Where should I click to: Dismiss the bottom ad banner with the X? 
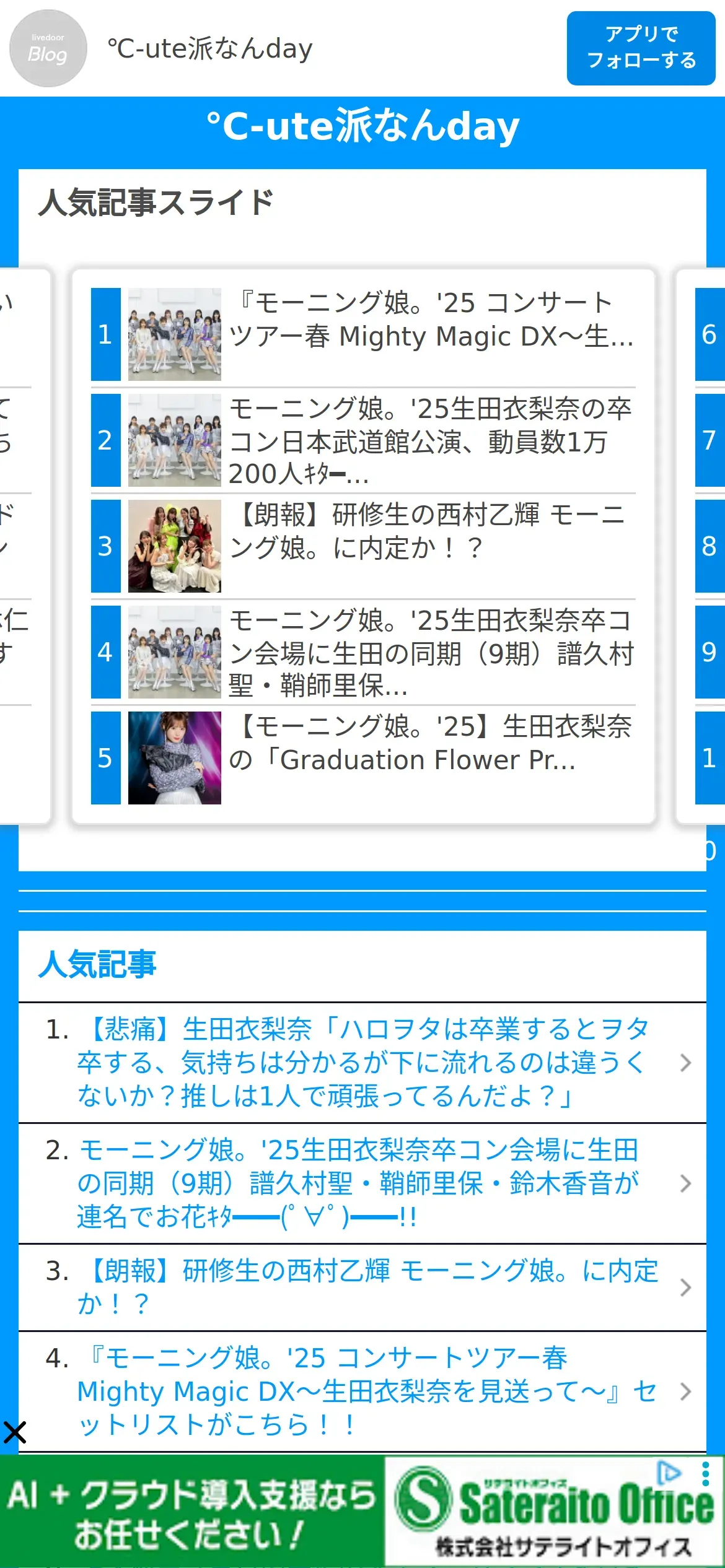pos(14,1432)
